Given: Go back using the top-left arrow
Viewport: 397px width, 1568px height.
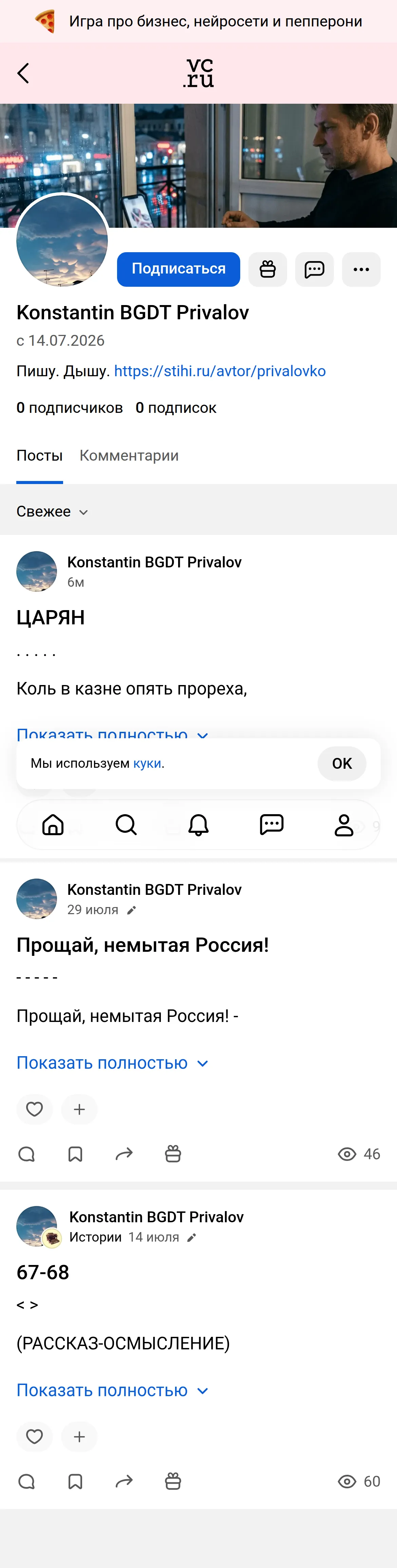Looking at the screenshot, I should [23, 74].
